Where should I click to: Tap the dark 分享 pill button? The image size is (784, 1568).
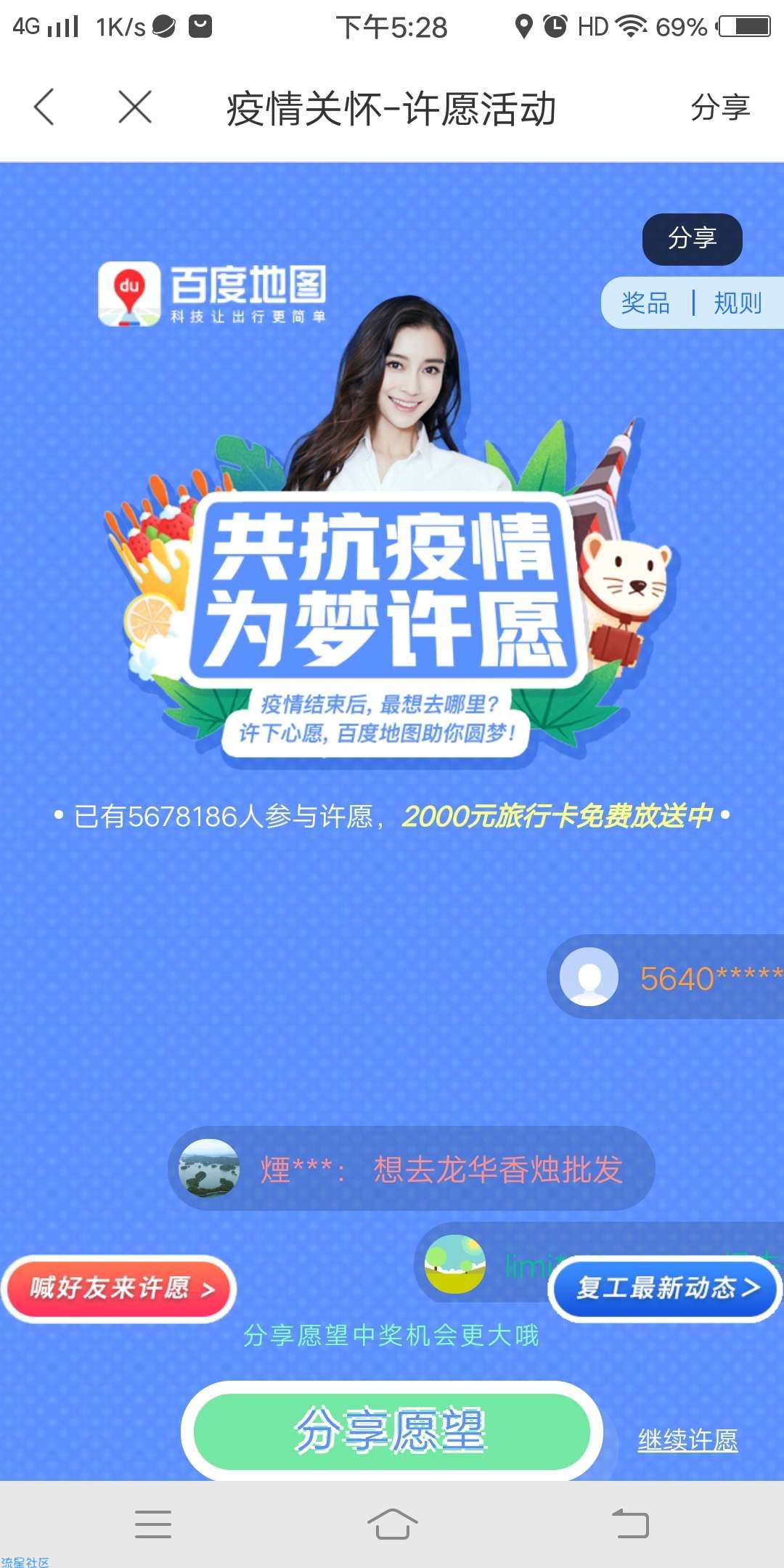(x=692, y=239)
